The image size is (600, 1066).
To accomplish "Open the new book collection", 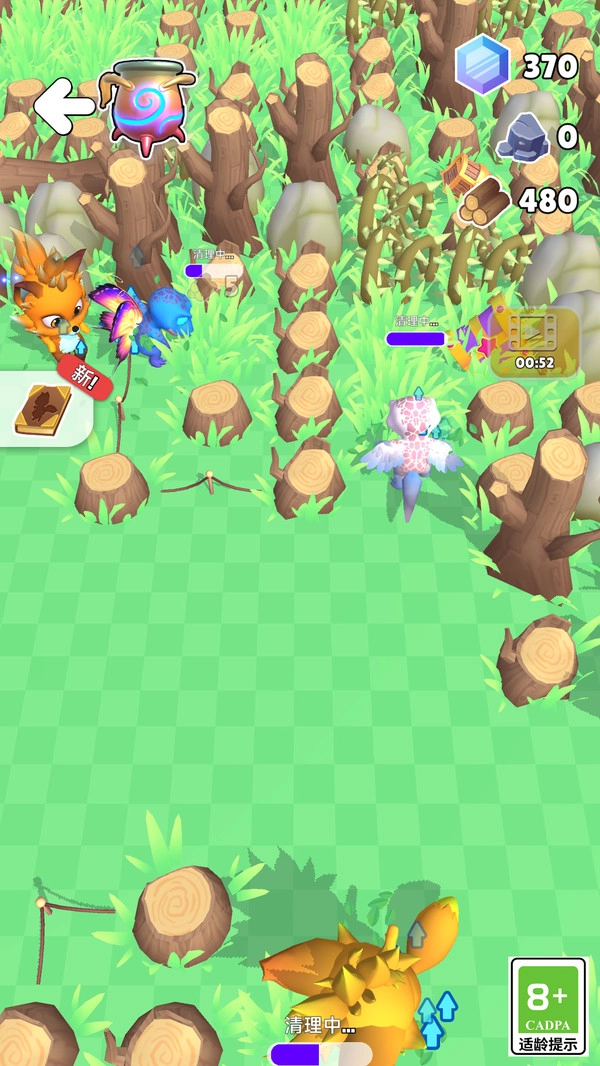I will 43,409.
